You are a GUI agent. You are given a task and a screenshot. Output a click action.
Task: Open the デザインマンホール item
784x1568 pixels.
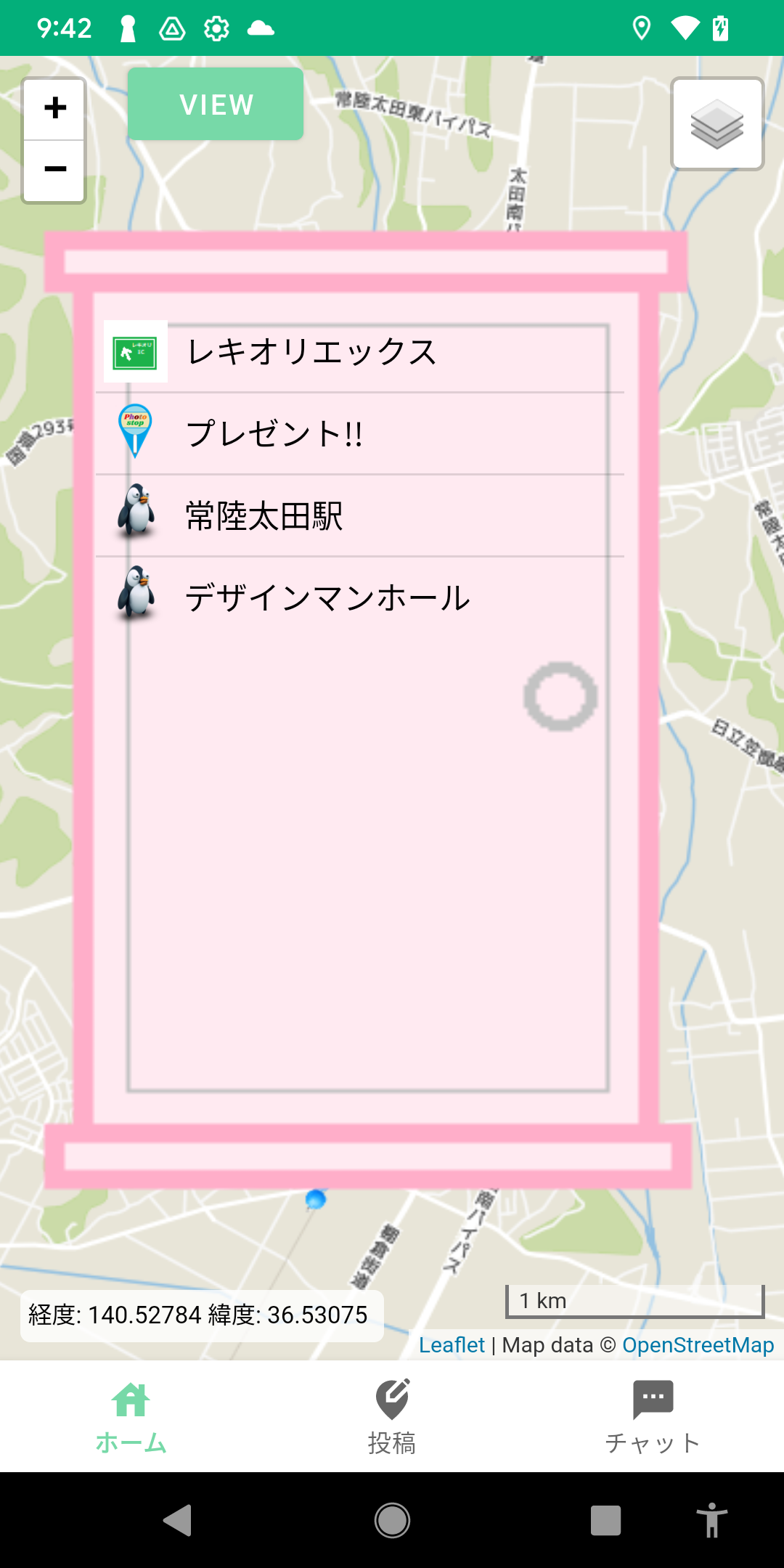(360, 598)
